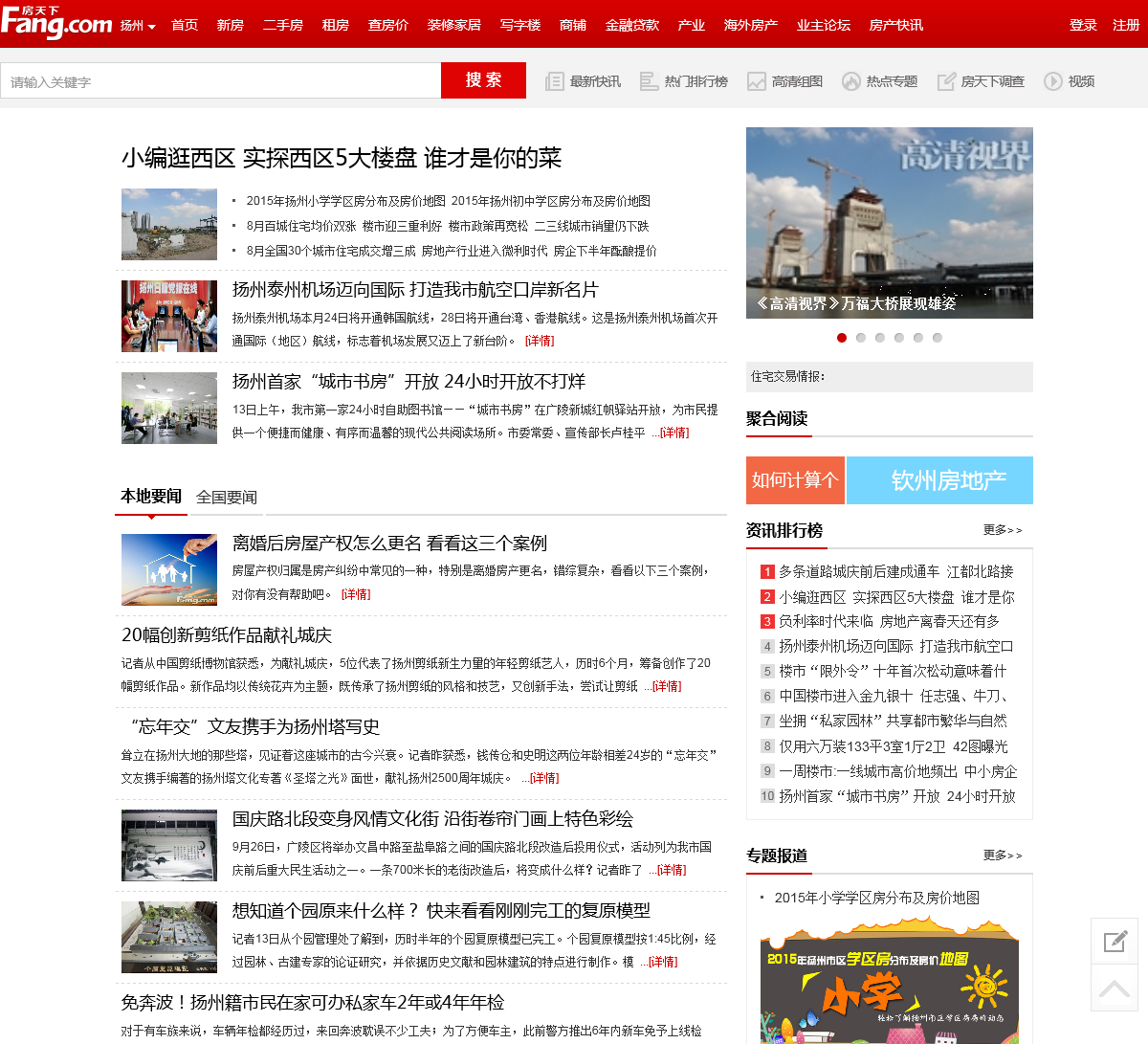Image resolution: width=1148 pixels, height=1044 pixels.
Task: Open 最新快讯 news shortcut
Action: 584,81
